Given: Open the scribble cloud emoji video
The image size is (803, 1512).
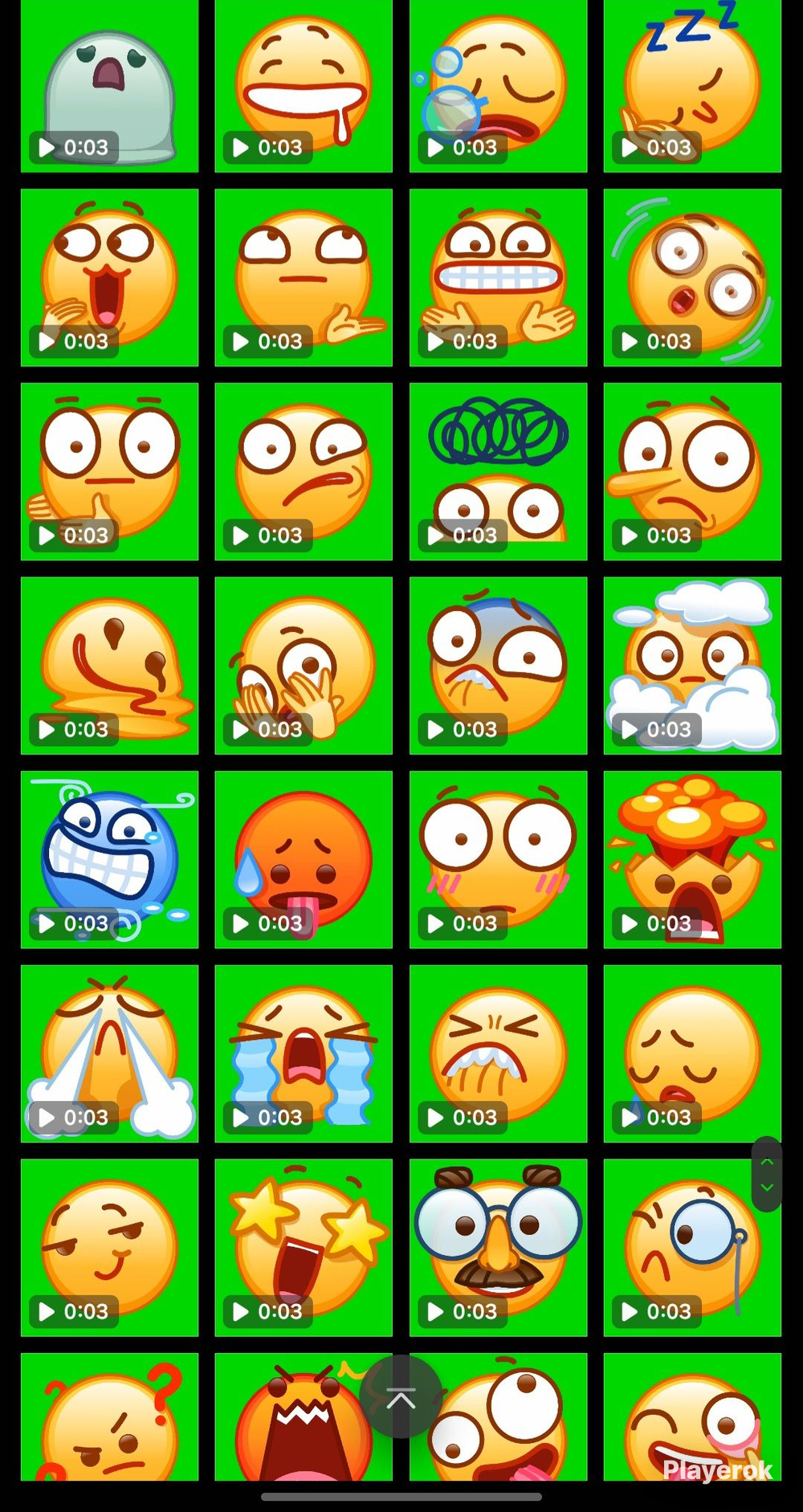Looking at the screenshot, I should click(x=498, y=471).
